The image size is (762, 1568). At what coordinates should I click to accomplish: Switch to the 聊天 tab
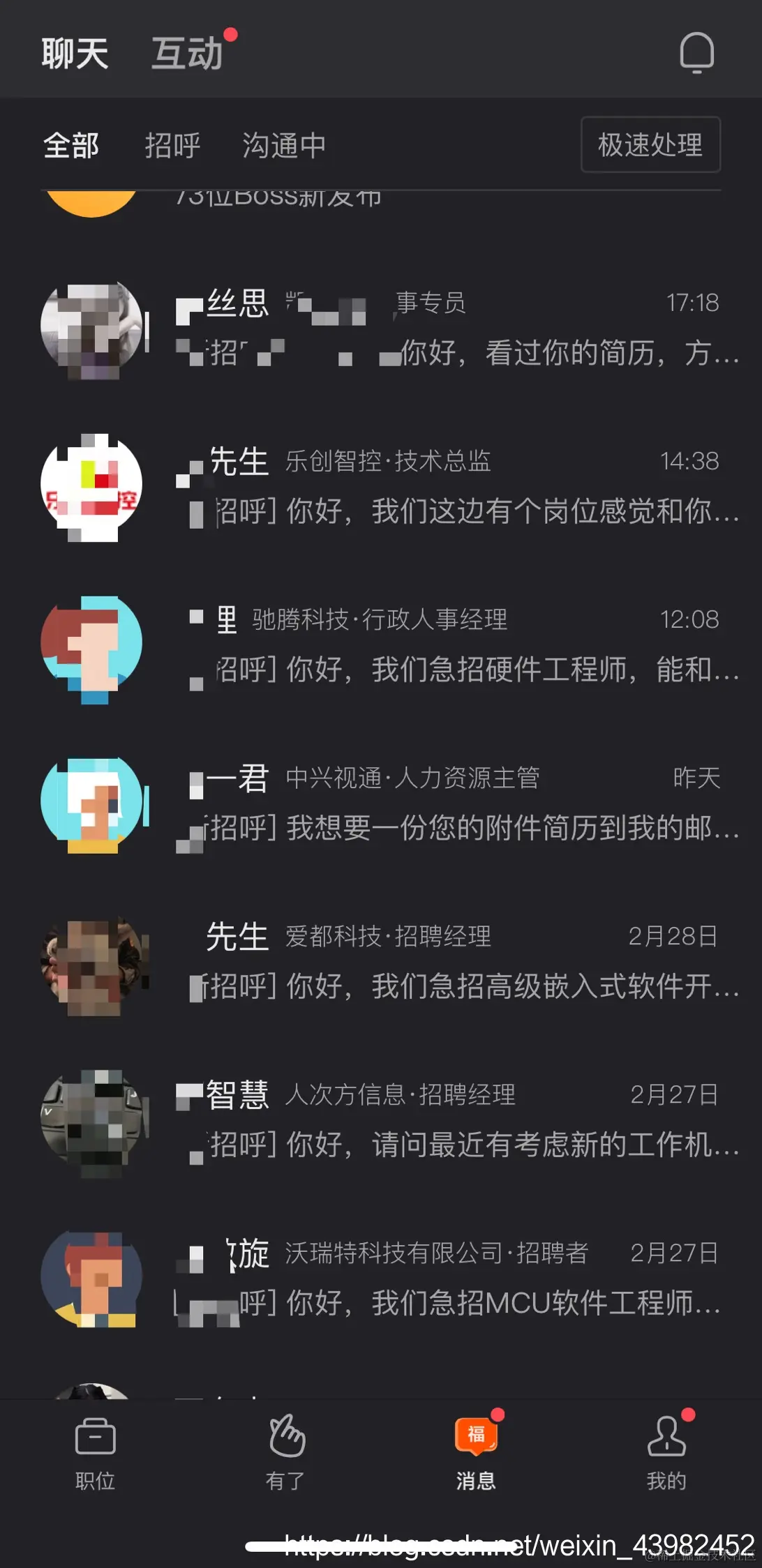point(75,52)
